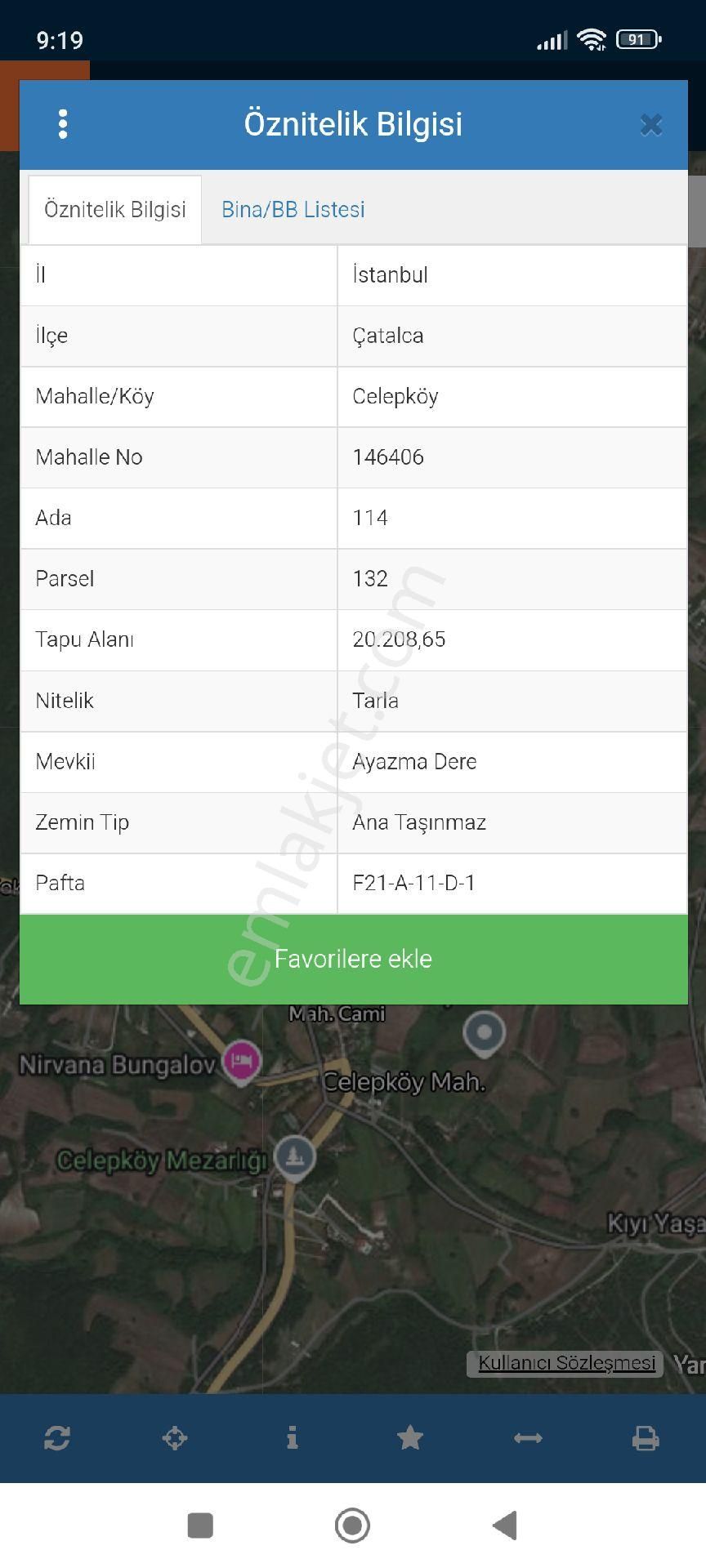Select the Öznitelik Bilgisi tab
Viewport: 706px width, 1568px height.
[x=115, y=210]
